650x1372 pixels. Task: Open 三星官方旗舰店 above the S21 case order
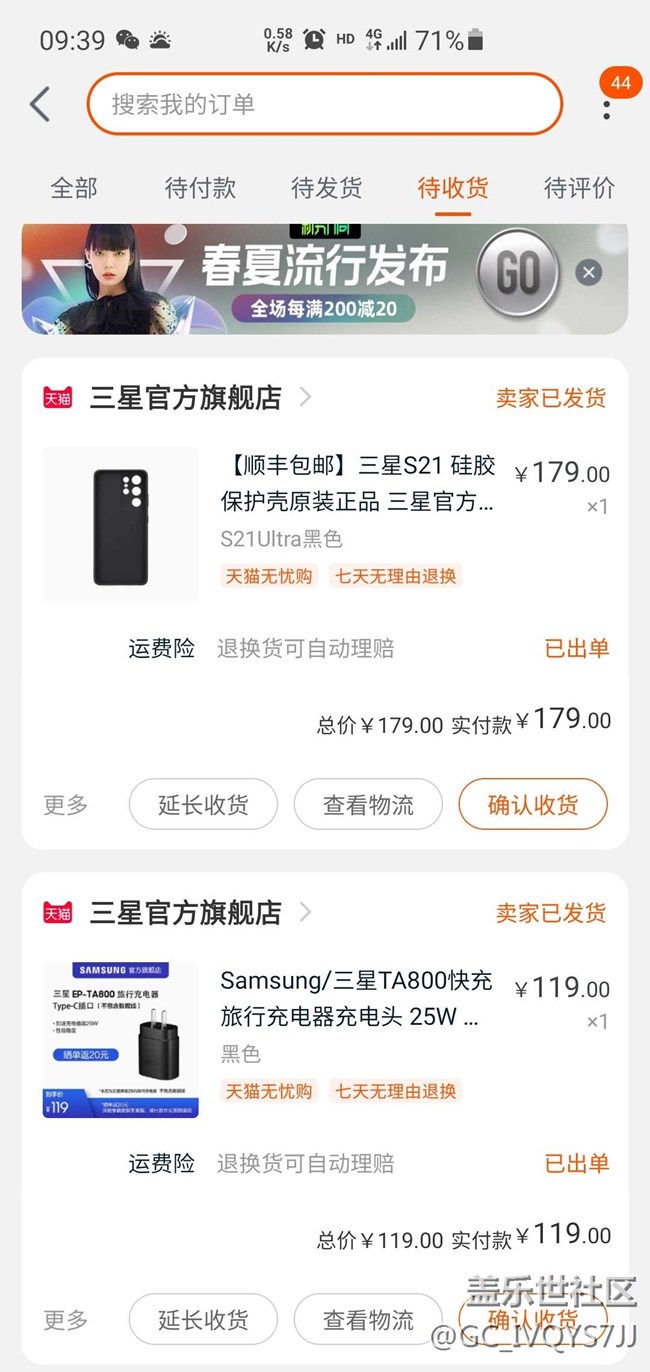(186, 398)
